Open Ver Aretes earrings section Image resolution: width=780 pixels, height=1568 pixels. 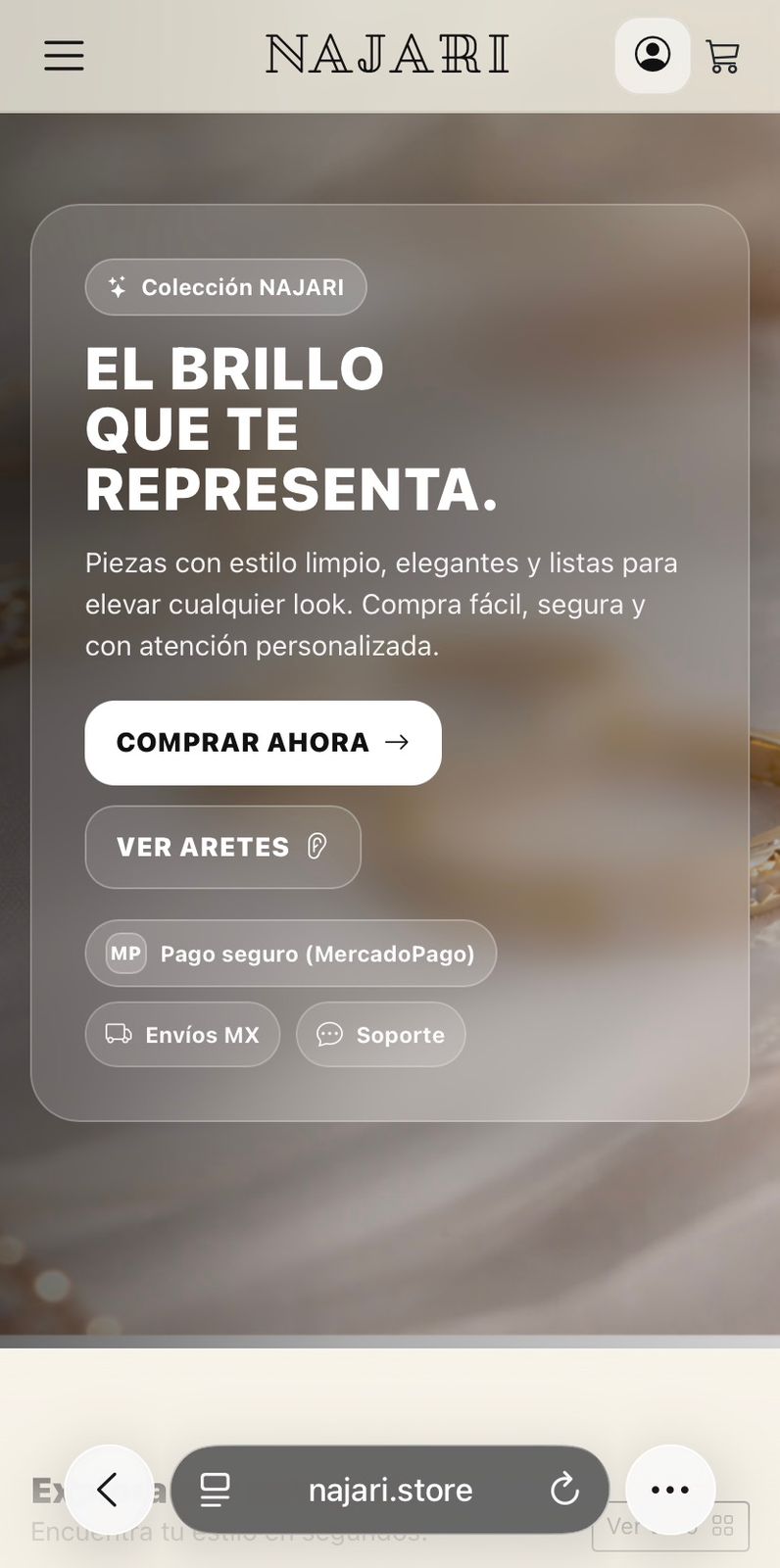coord(222,847)
